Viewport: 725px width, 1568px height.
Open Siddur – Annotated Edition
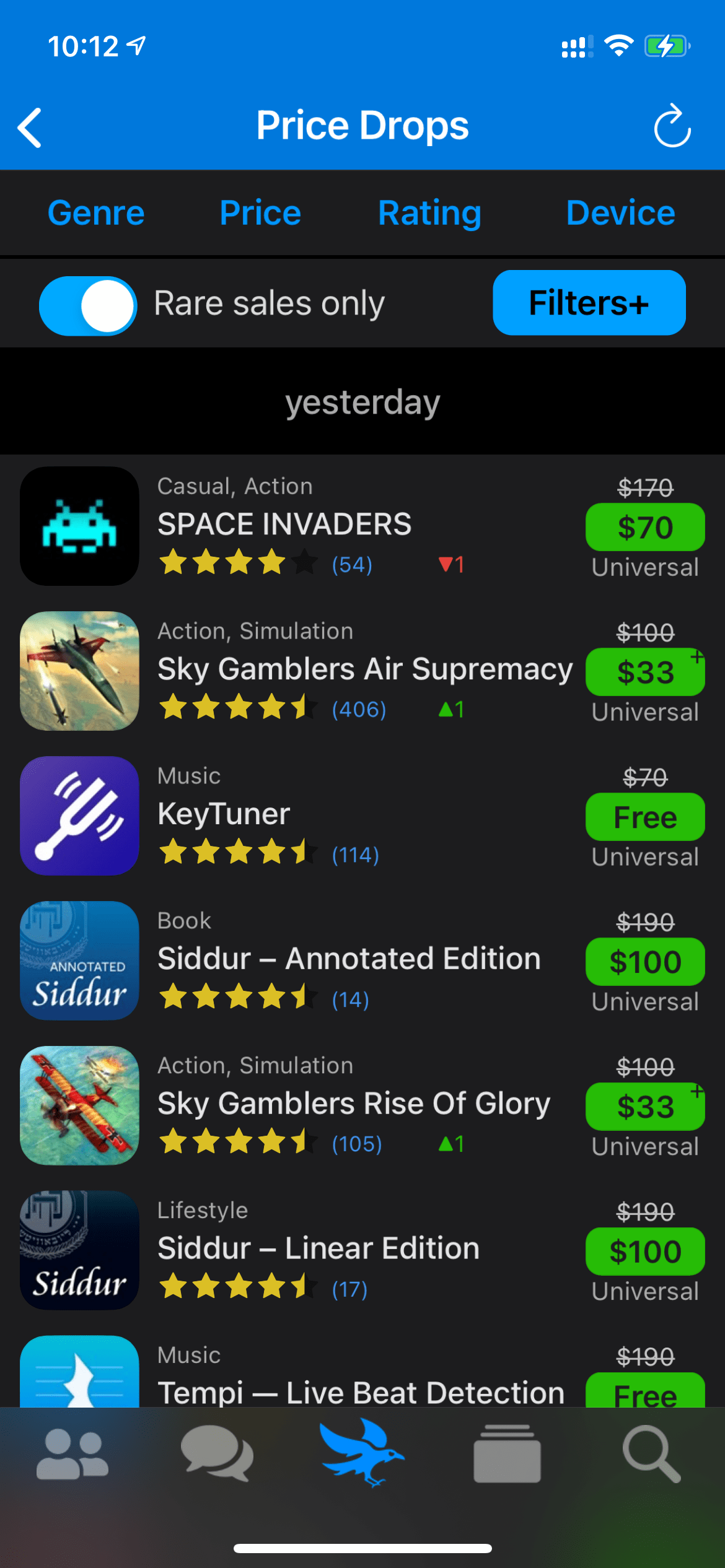349,959
